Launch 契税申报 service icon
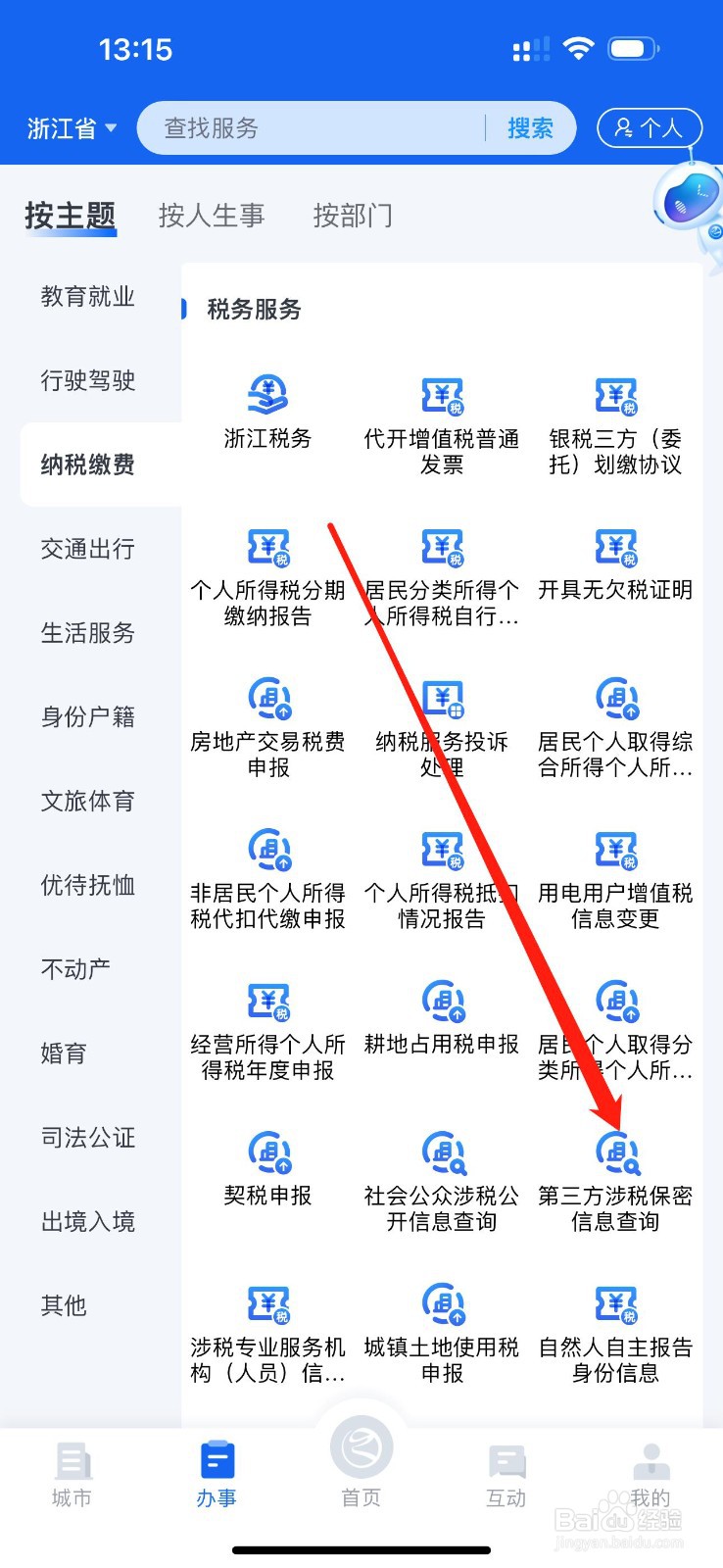 [x=265, y=1166]
